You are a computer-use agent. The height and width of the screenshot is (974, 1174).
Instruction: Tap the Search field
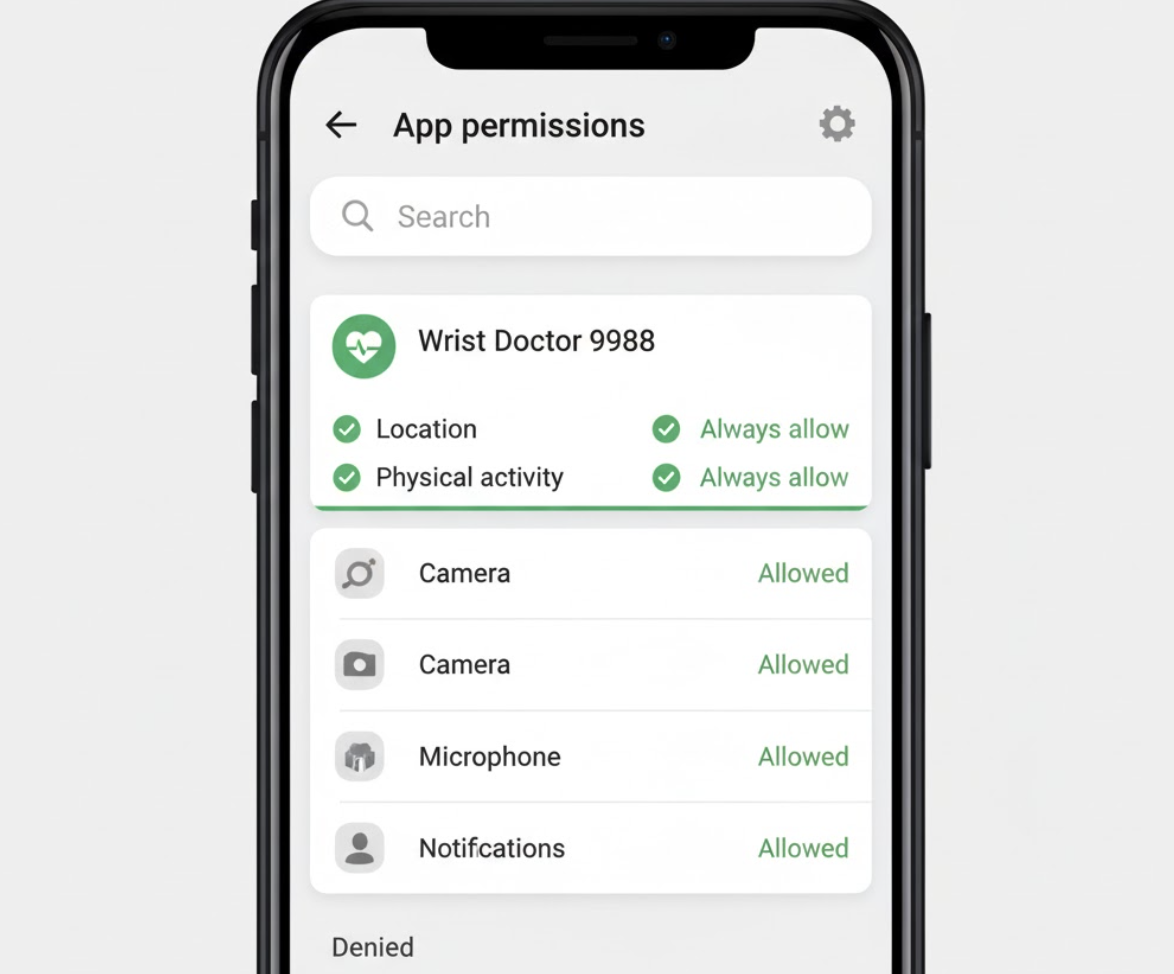590,216
